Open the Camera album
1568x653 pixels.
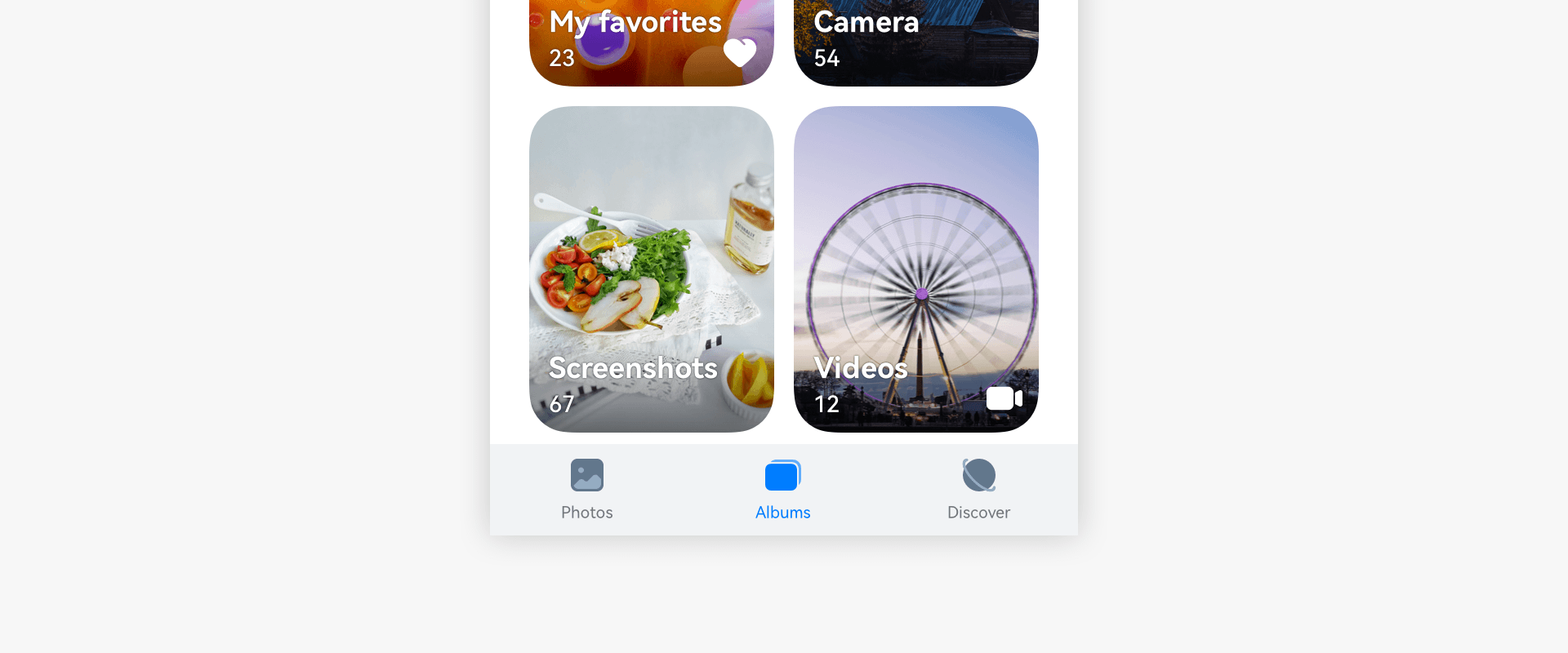click(x=915, y=41)
